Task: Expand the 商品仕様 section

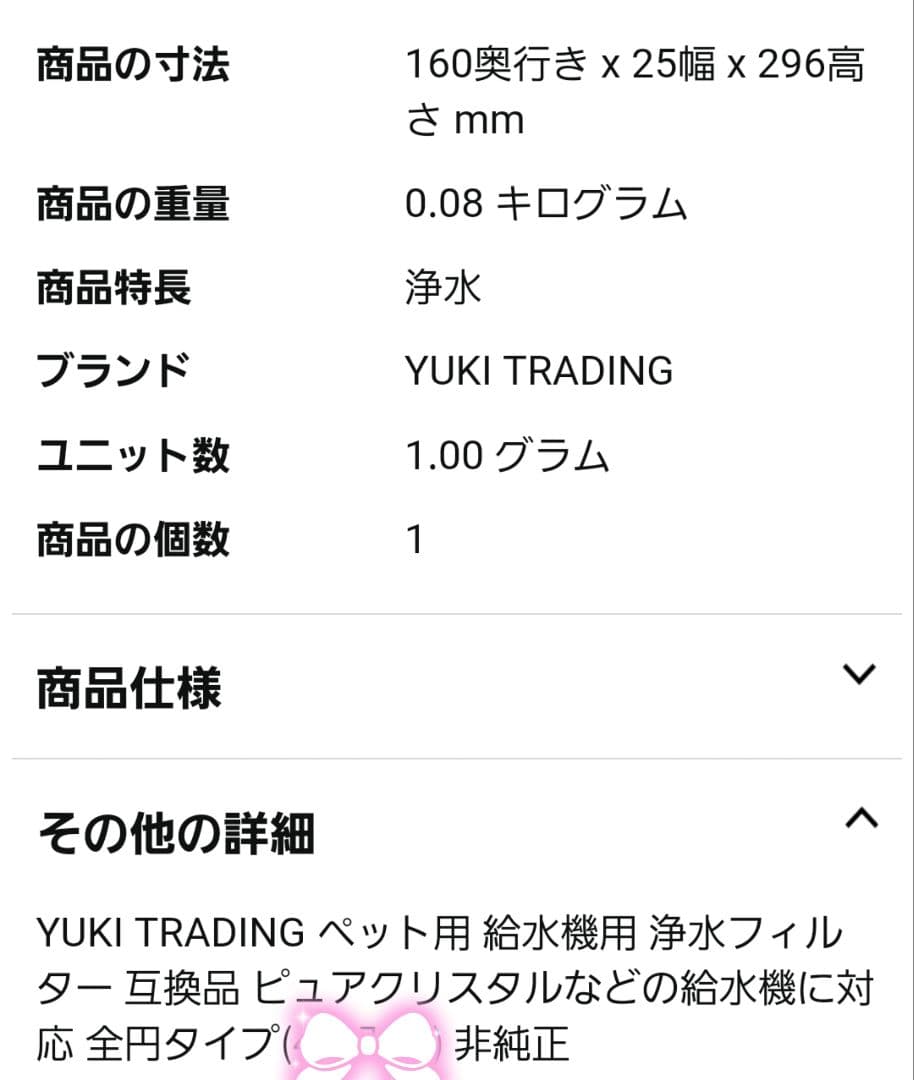Action: click(859, 675)
